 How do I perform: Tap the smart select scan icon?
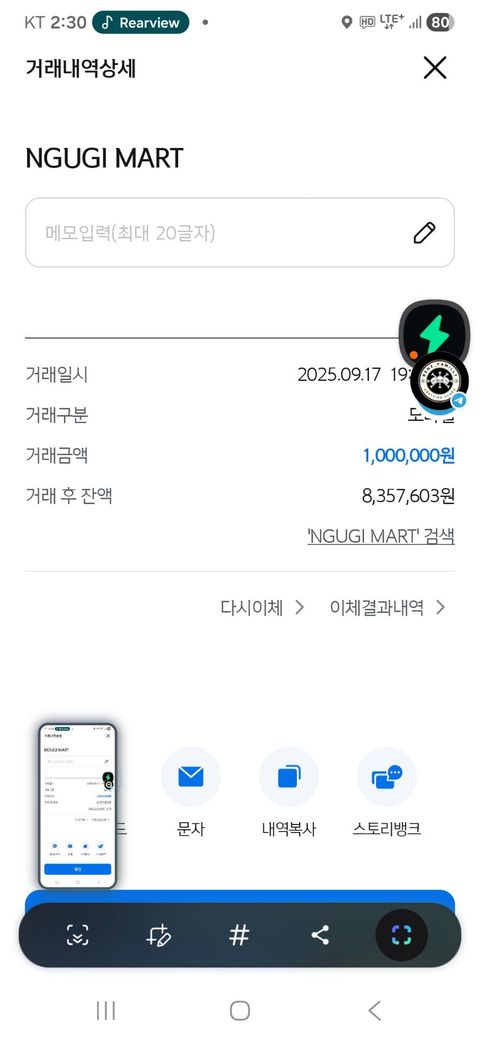(401, 935)
